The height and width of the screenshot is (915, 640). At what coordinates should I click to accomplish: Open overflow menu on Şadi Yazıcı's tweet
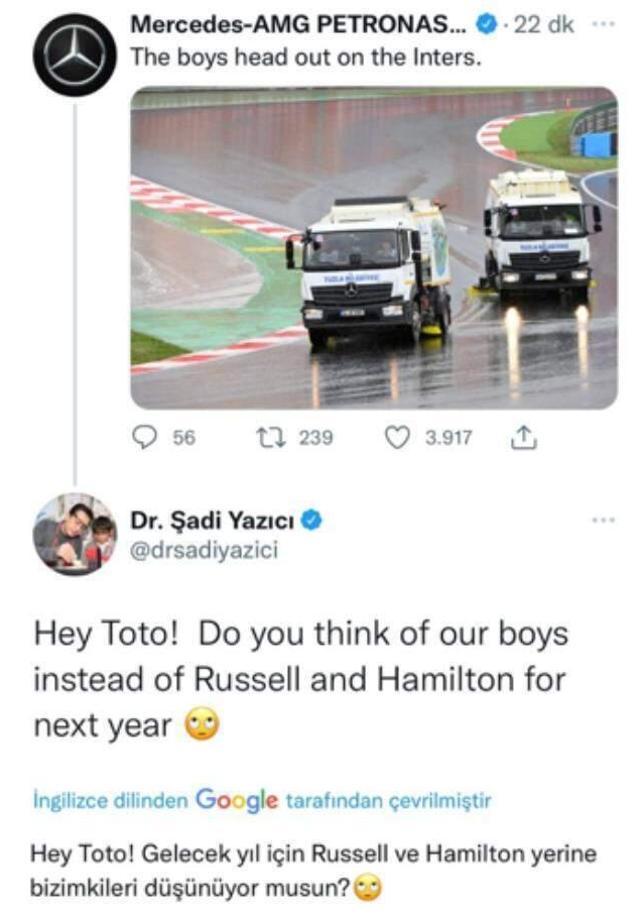coord(603,521)
